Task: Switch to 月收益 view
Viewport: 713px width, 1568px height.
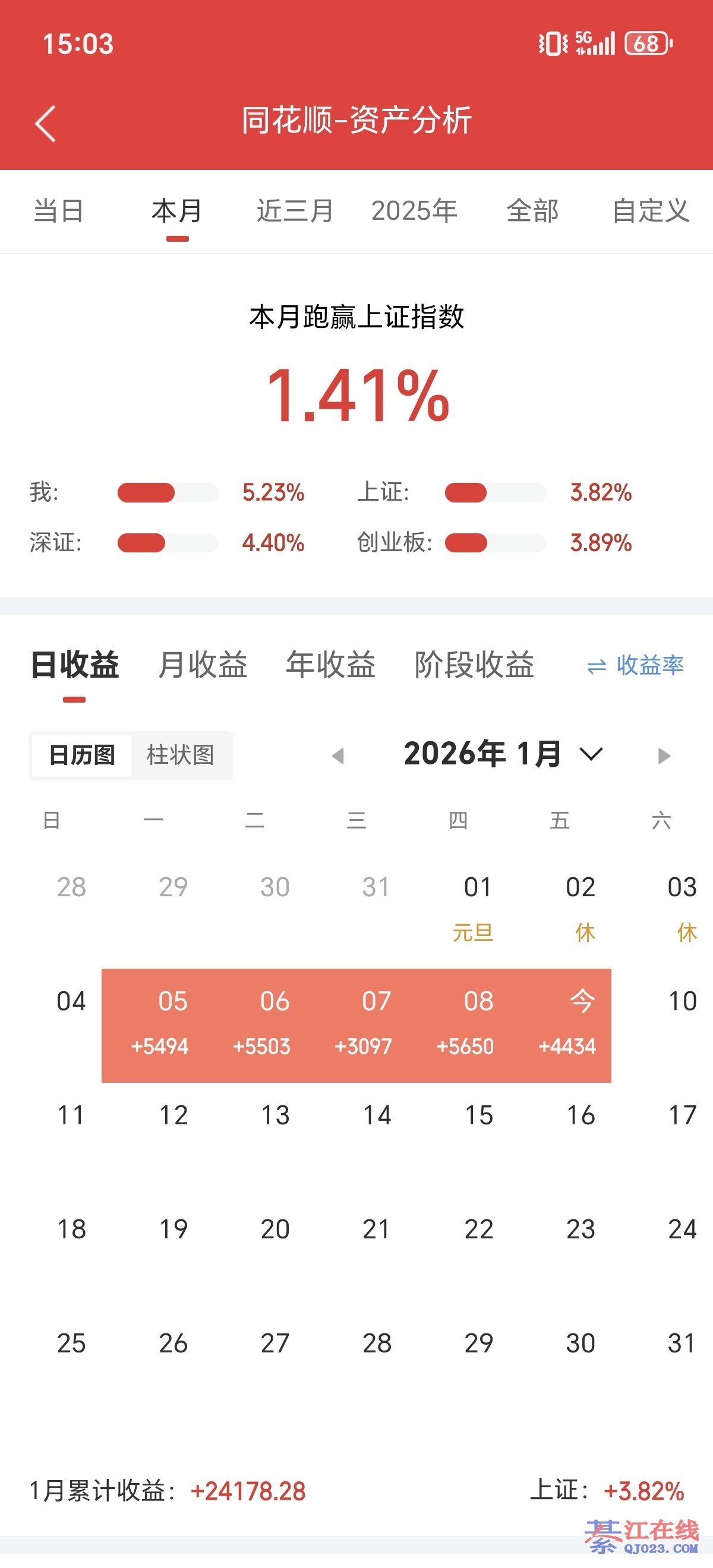Action: point(202,664)
